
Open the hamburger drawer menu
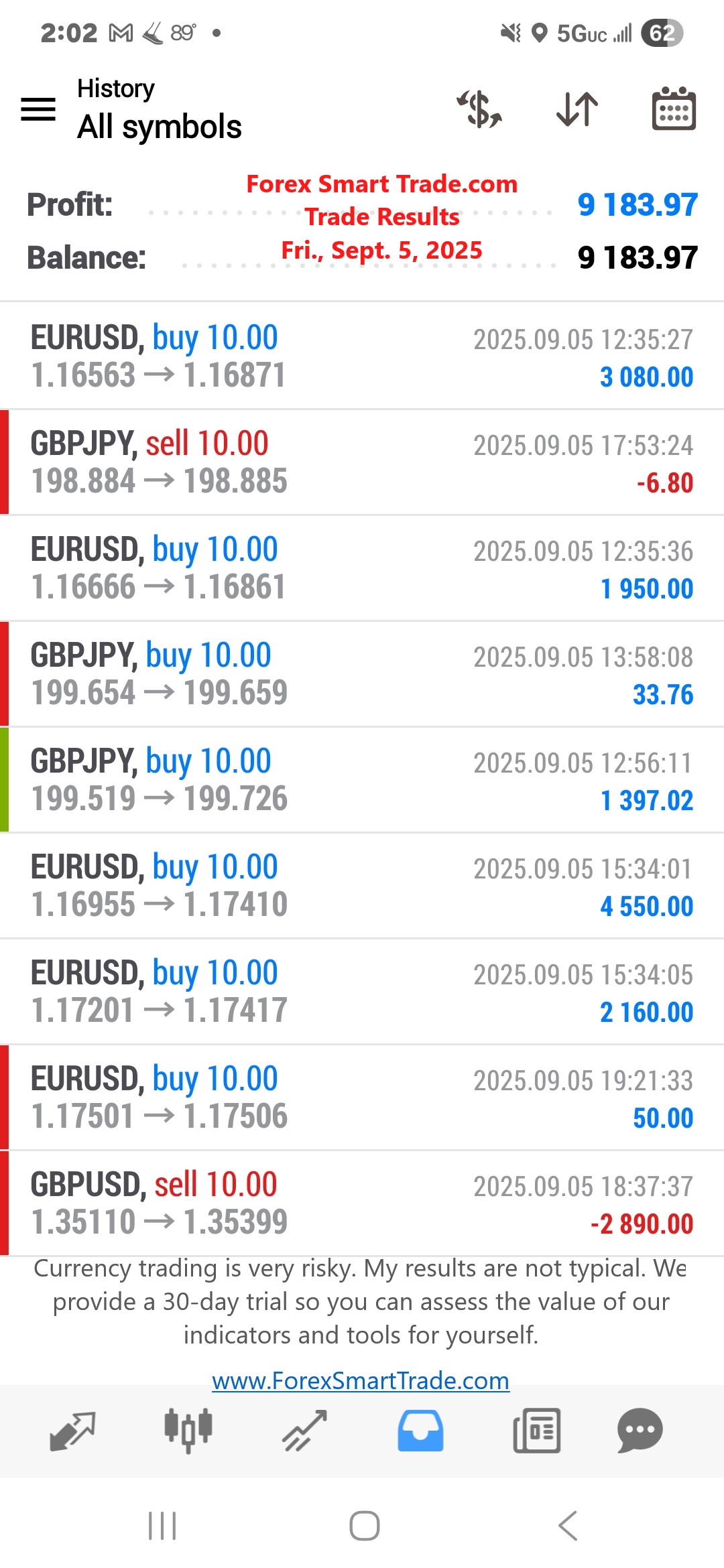(38, 109)
